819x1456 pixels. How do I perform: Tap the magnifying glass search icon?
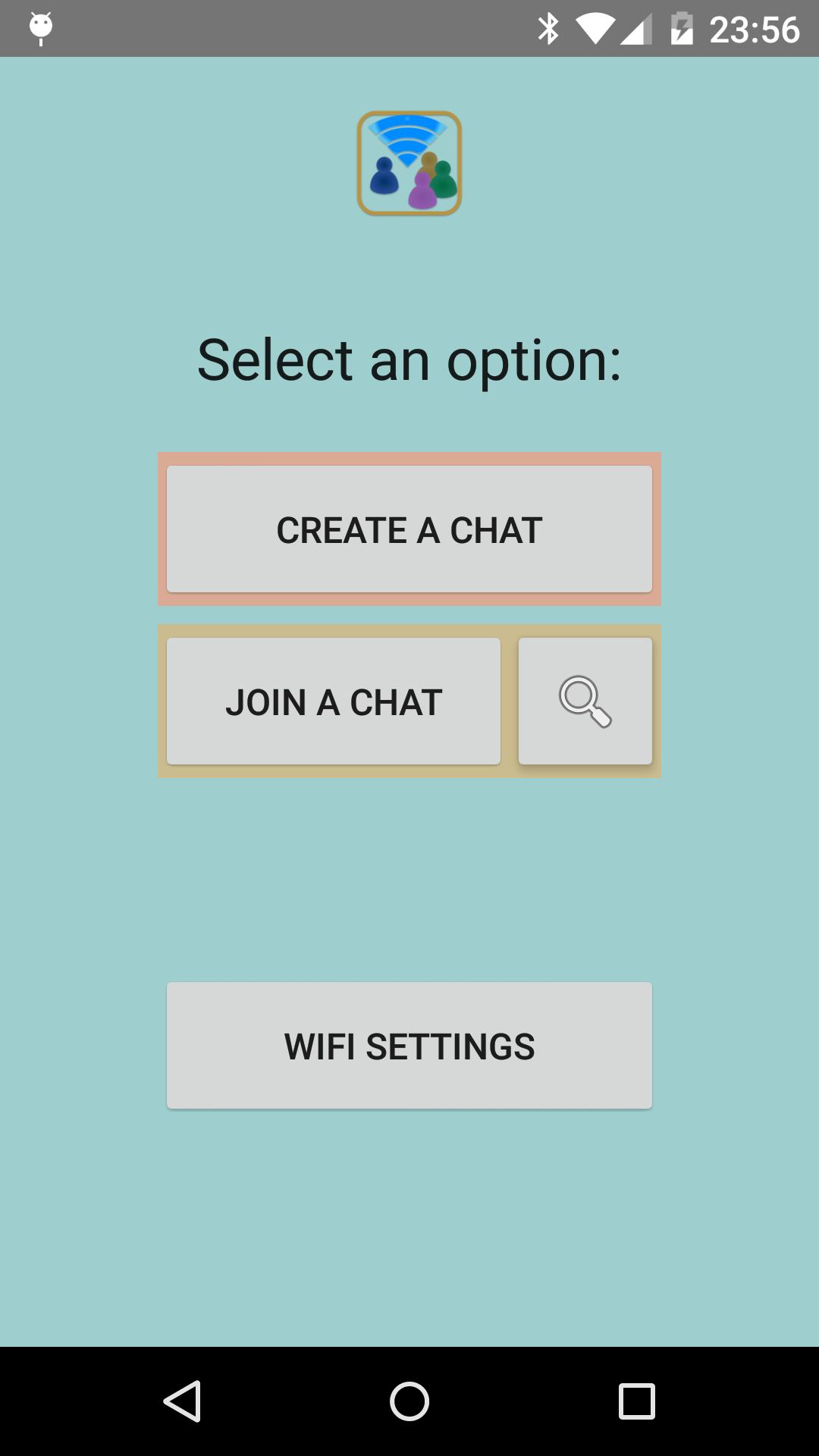coord(585,701)
